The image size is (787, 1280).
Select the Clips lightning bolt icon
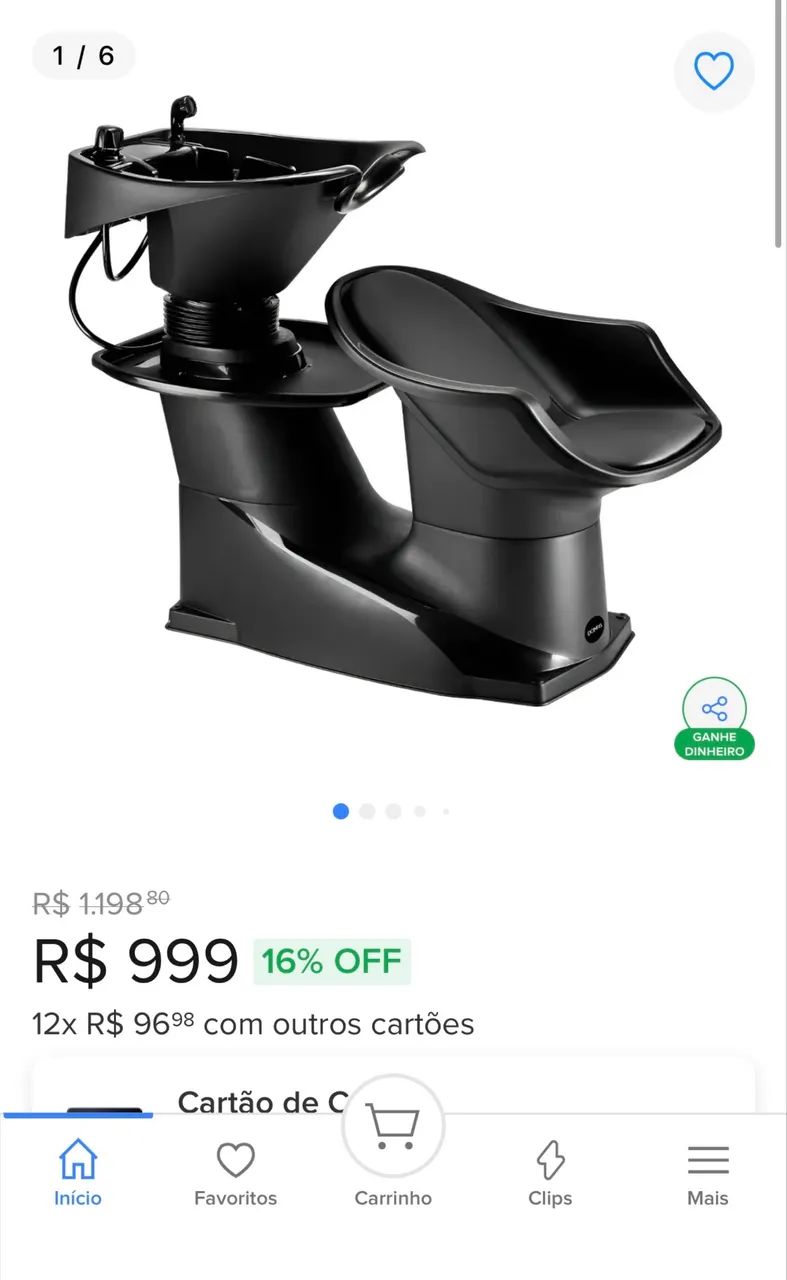[x=550, y=1158]
